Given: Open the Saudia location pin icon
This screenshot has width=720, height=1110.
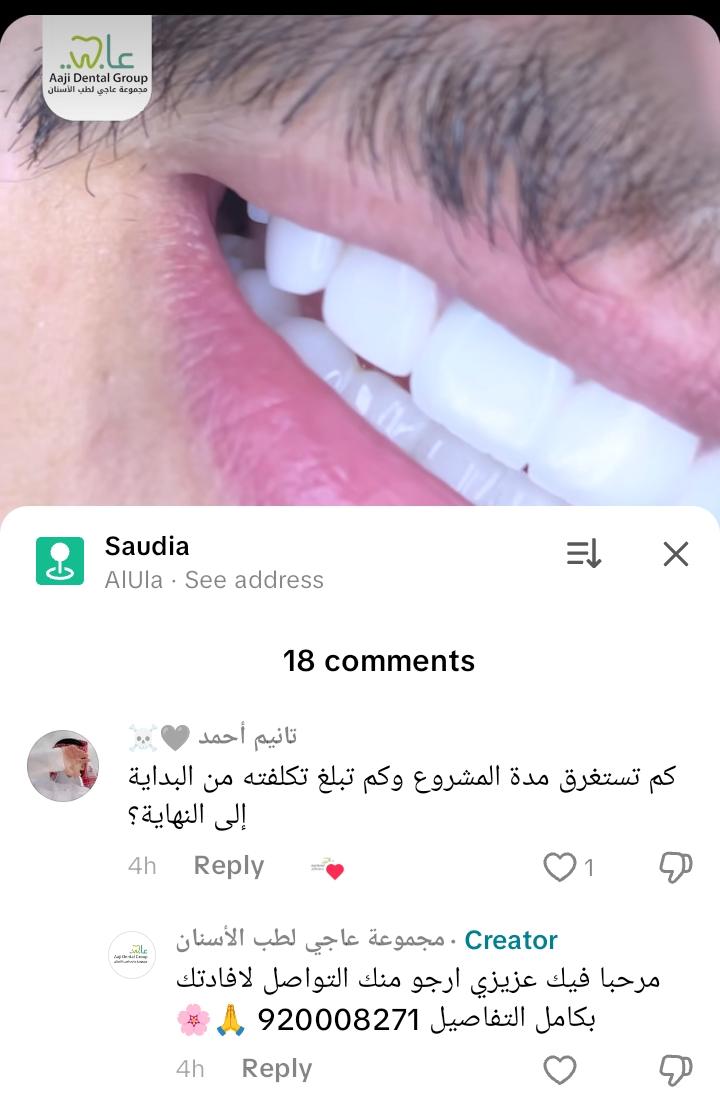Looking at the screenshot, I should click(60, 561).
